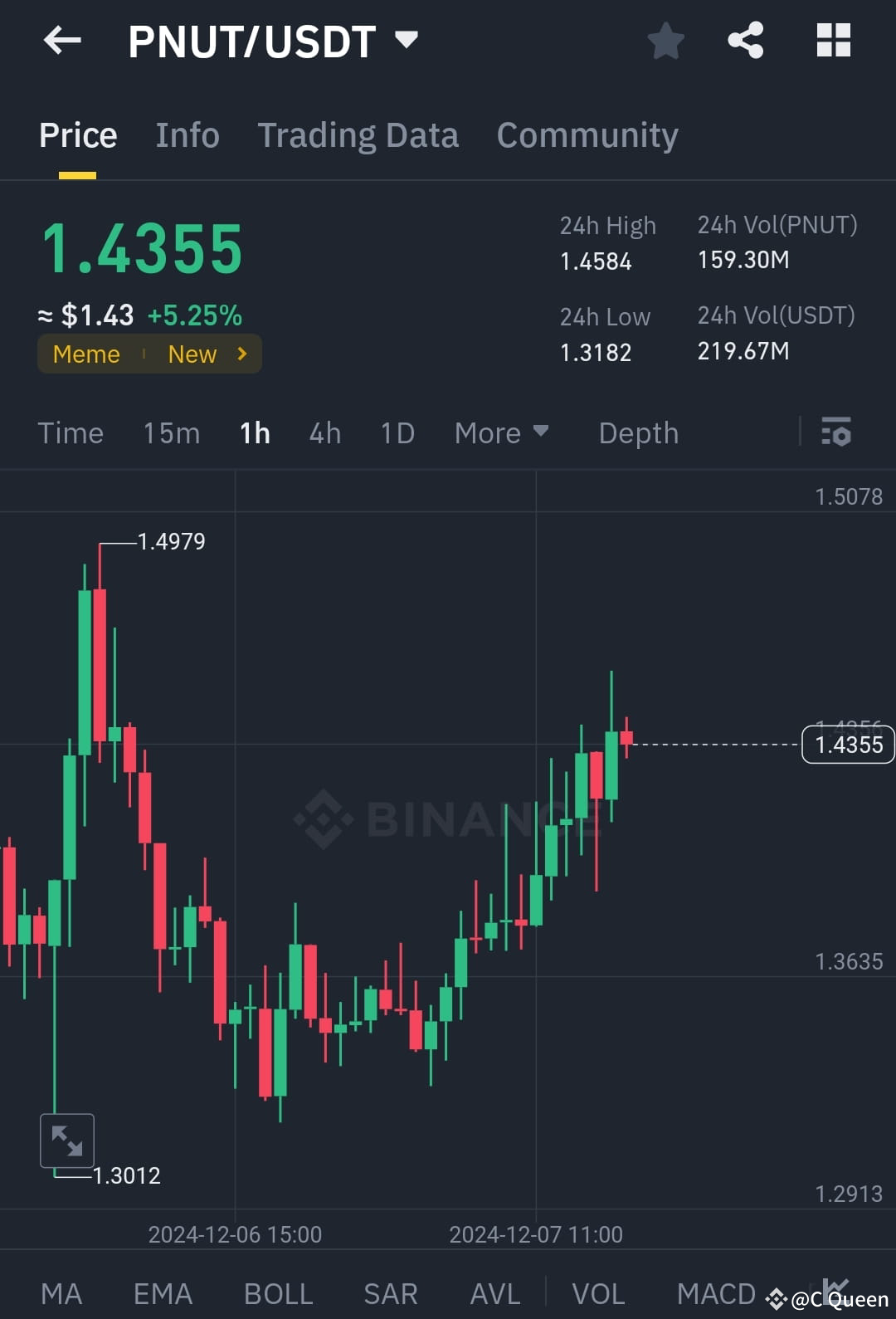Select the 4h chart interval
The width and height of the screenshot is (896, 1319).
(324, 432)
